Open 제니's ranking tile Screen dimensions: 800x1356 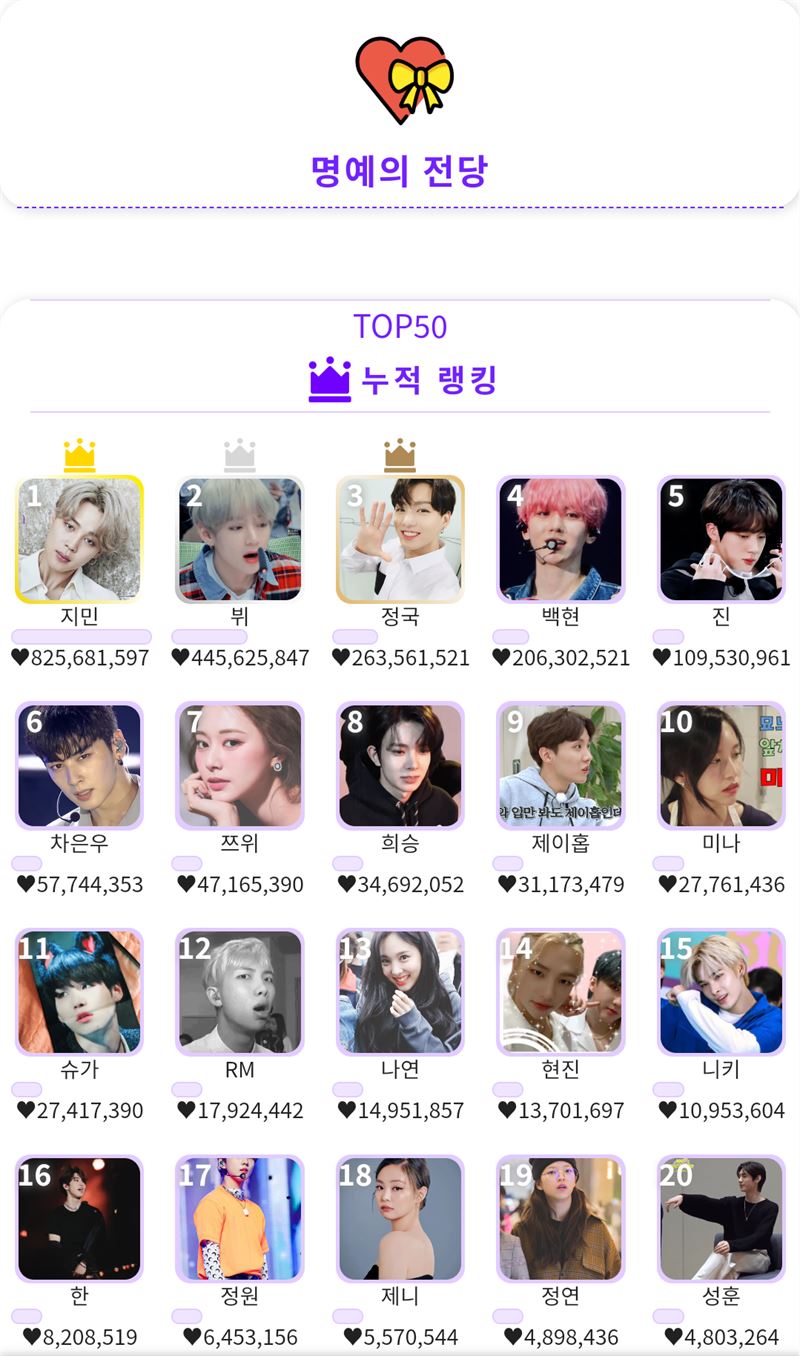(400, 1218)
